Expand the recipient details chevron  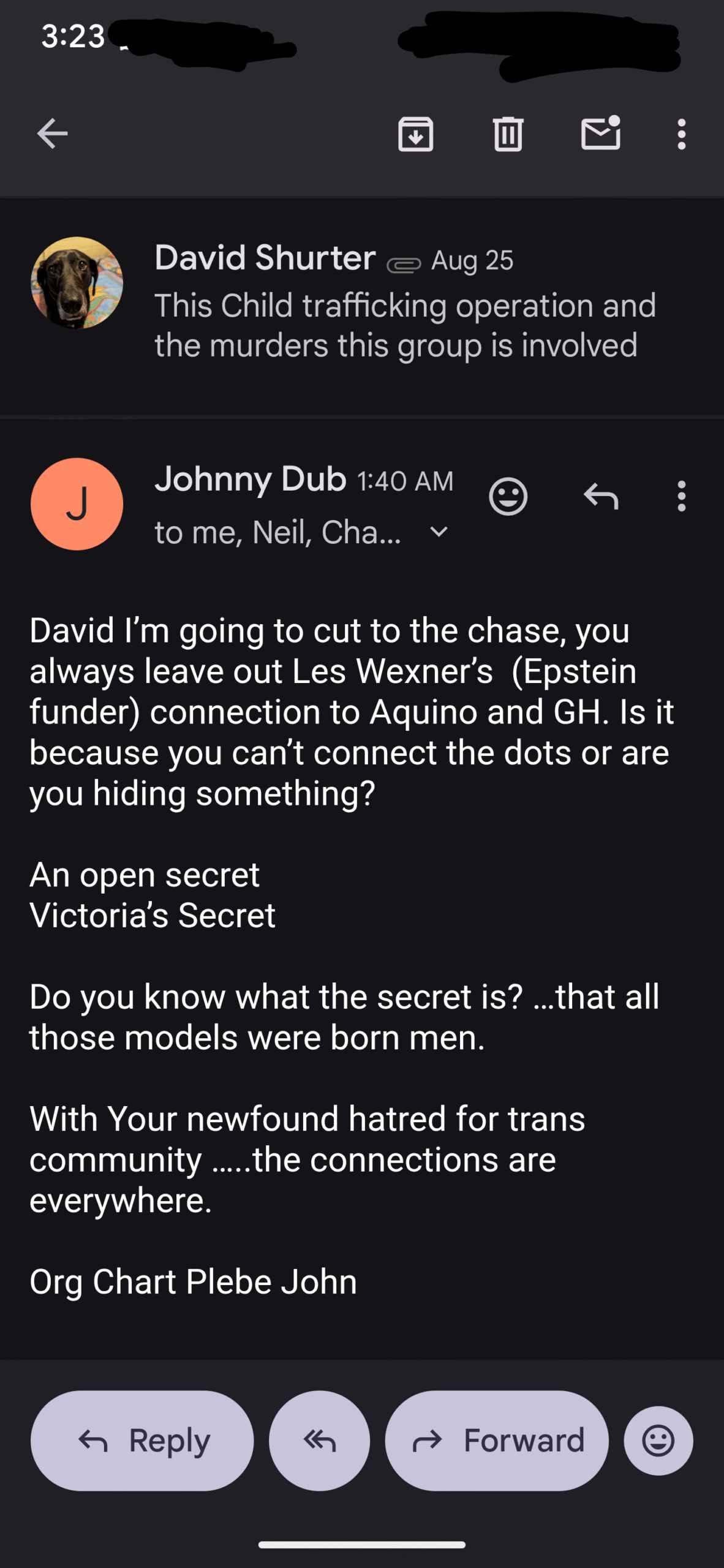439,532
